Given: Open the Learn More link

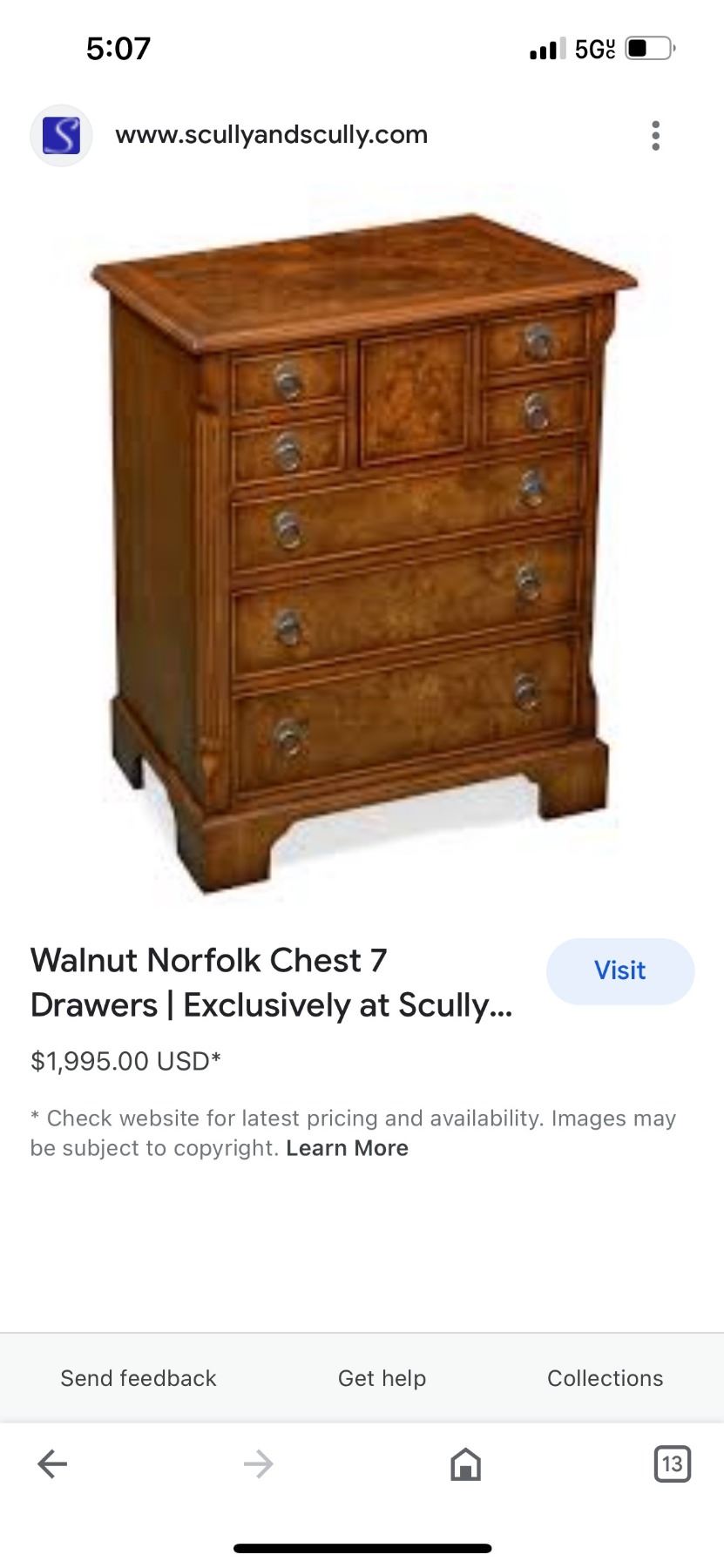Looking at the screenshot, I should tap(347, 1148).
